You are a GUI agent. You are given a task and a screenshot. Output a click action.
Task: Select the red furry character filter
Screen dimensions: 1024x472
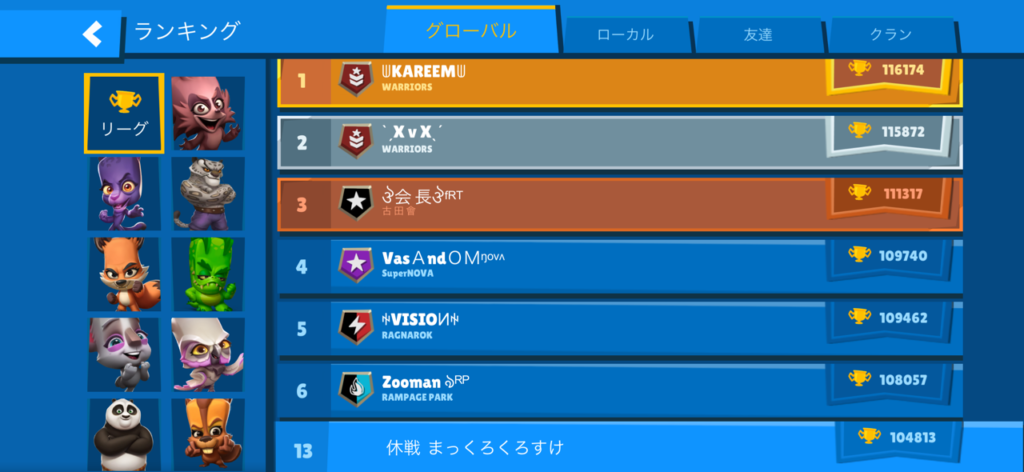tap(207, 113)
